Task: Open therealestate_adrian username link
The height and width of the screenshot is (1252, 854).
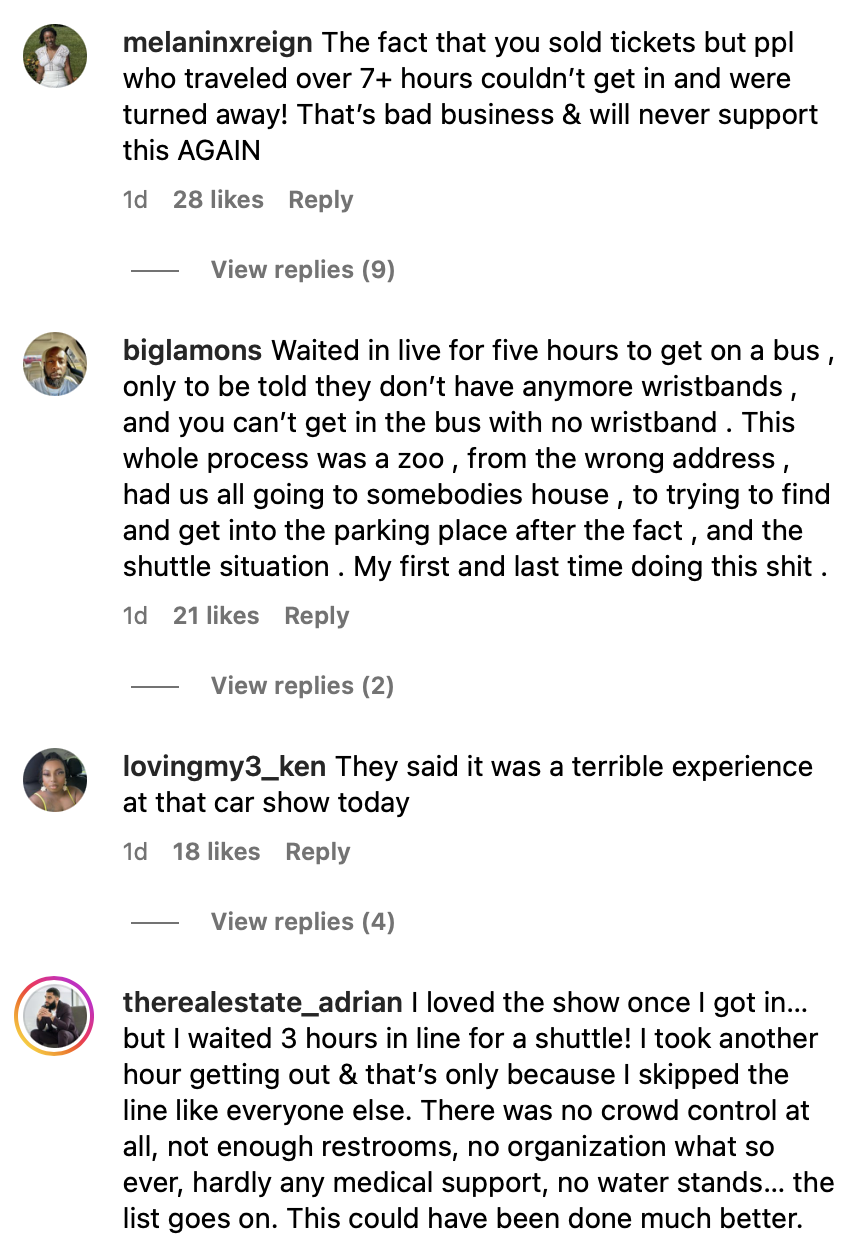Action: pos(262,1003)
